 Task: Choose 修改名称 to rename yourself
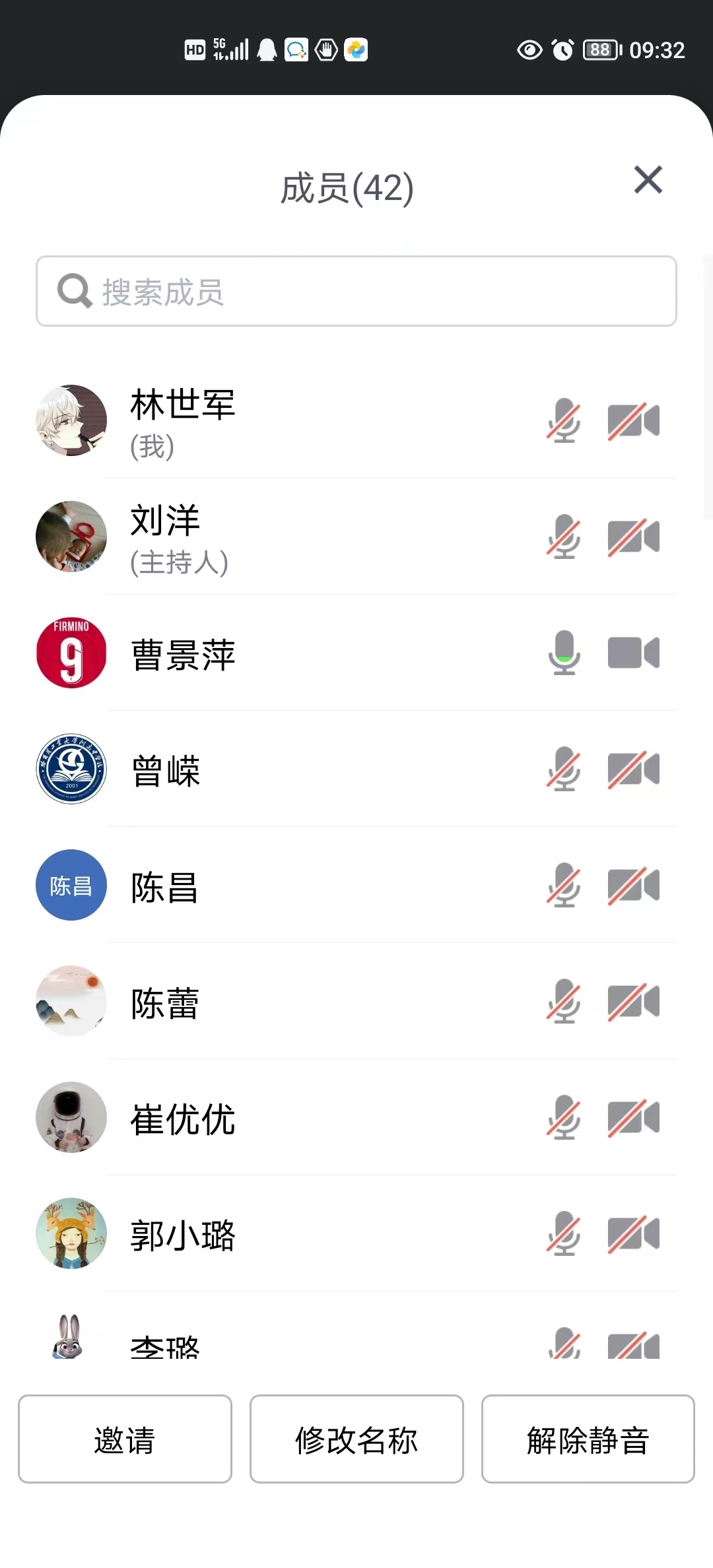[356, 1439]
